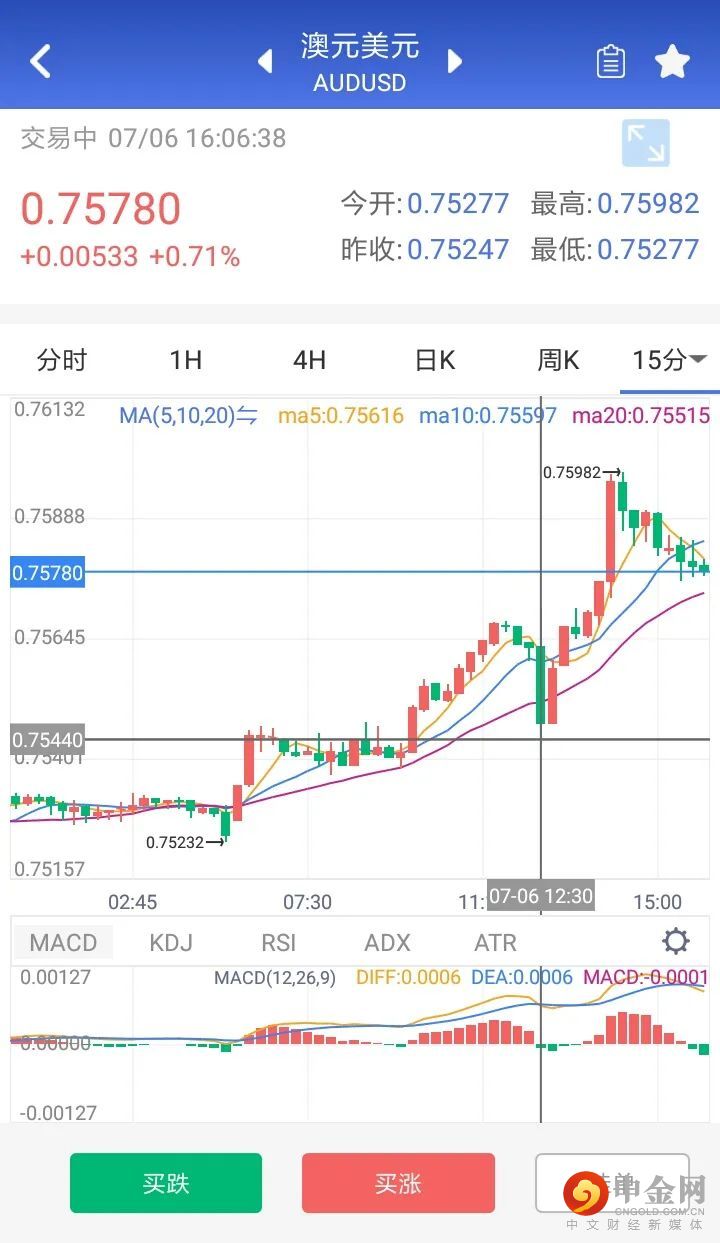Switch to the 分时 chart tab
This screenshot has height=1243, width=720.
tap(62, 360)
